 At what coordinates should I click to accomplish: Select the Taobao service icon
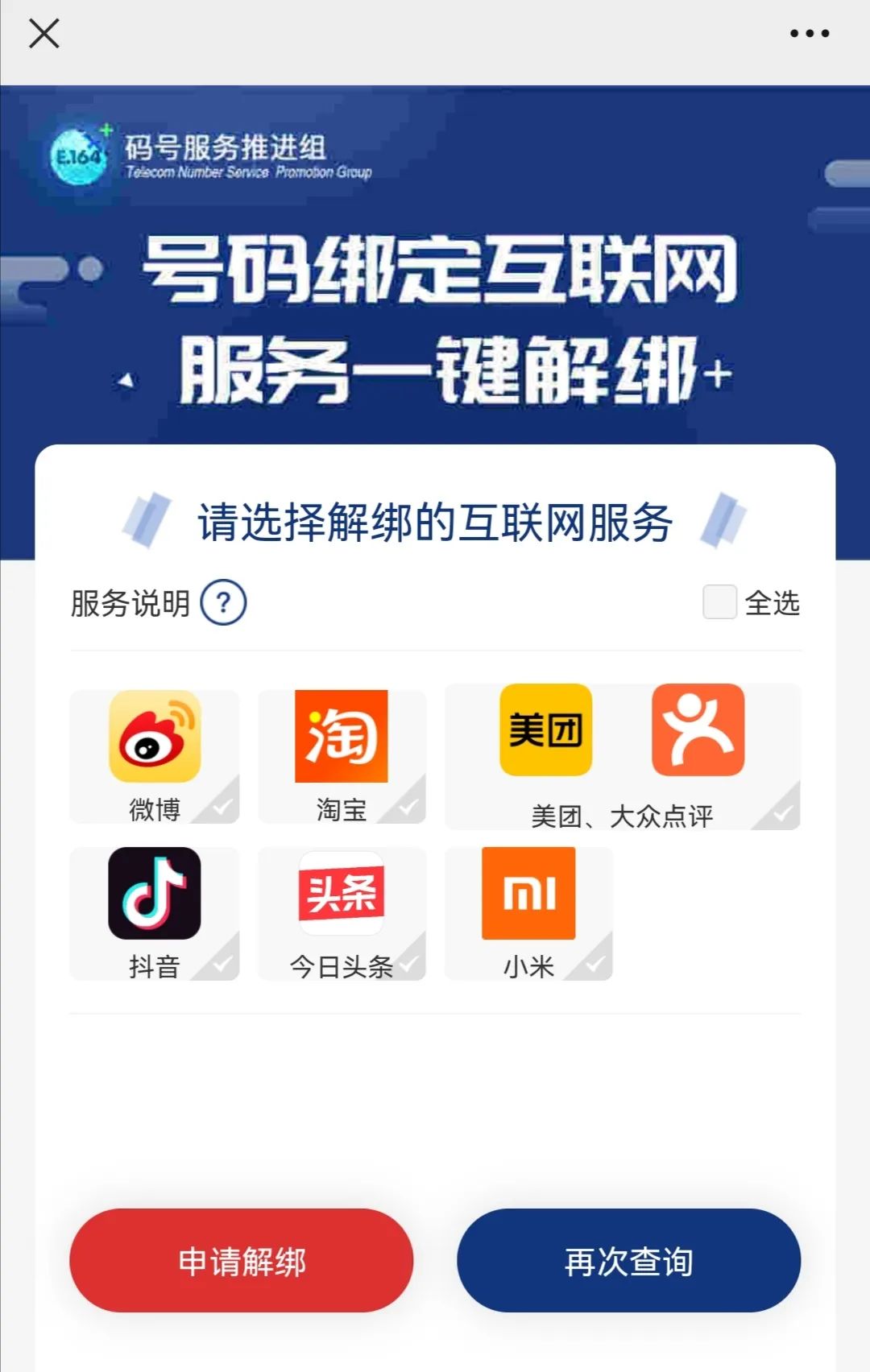341,737
